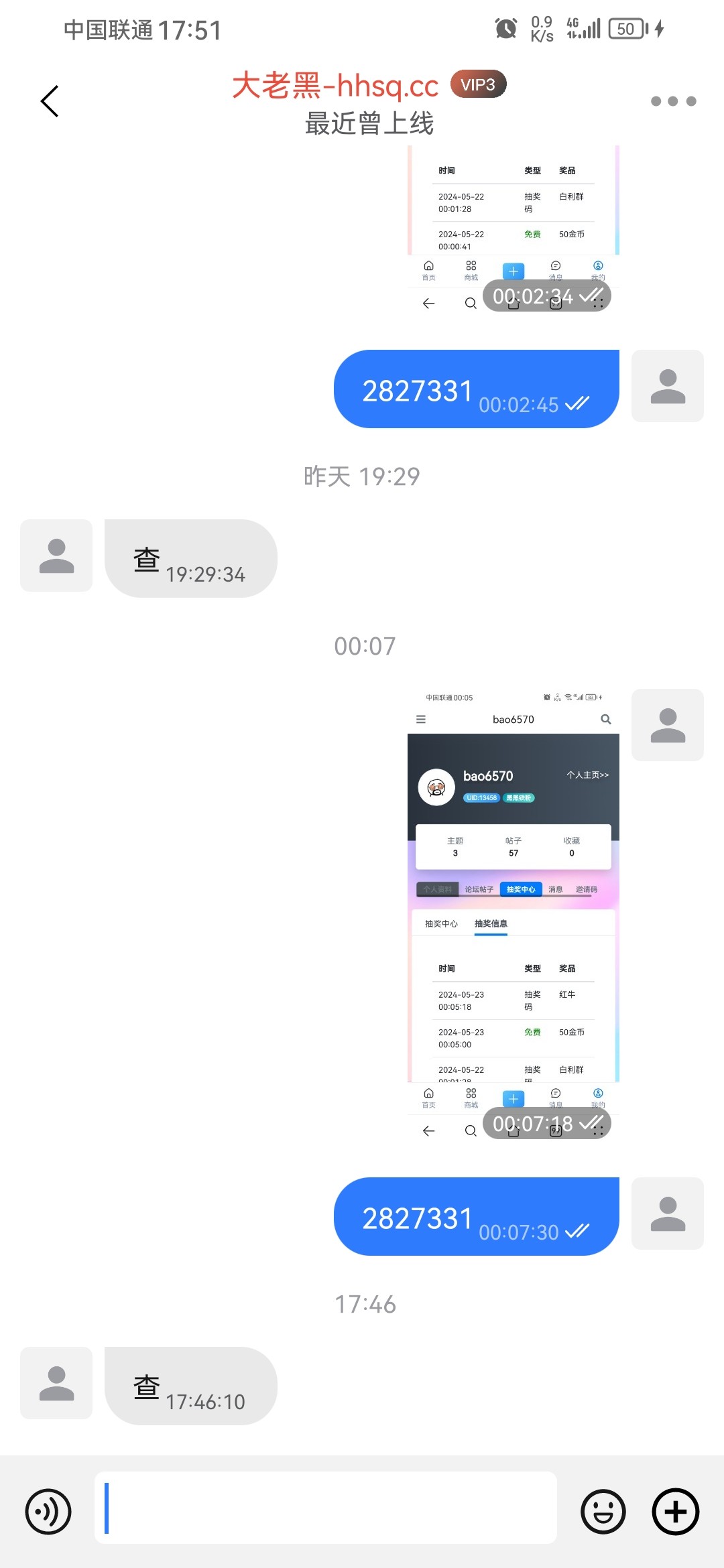This screenshot has width=724, height=1568.
Task: Switch to voice message input
Action: (x=48, y=1512)
